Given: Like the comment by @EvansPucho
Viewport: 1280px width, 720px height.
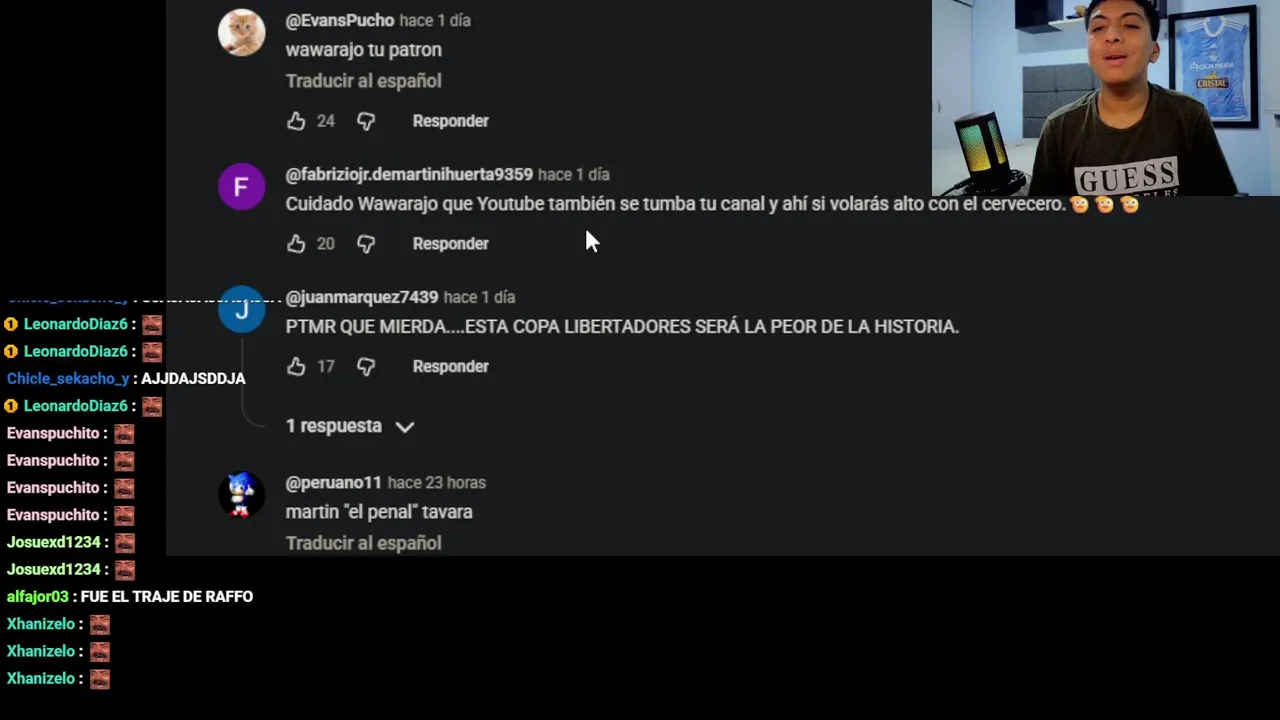Looking at the screenshot, I should [x=296, y=121].
